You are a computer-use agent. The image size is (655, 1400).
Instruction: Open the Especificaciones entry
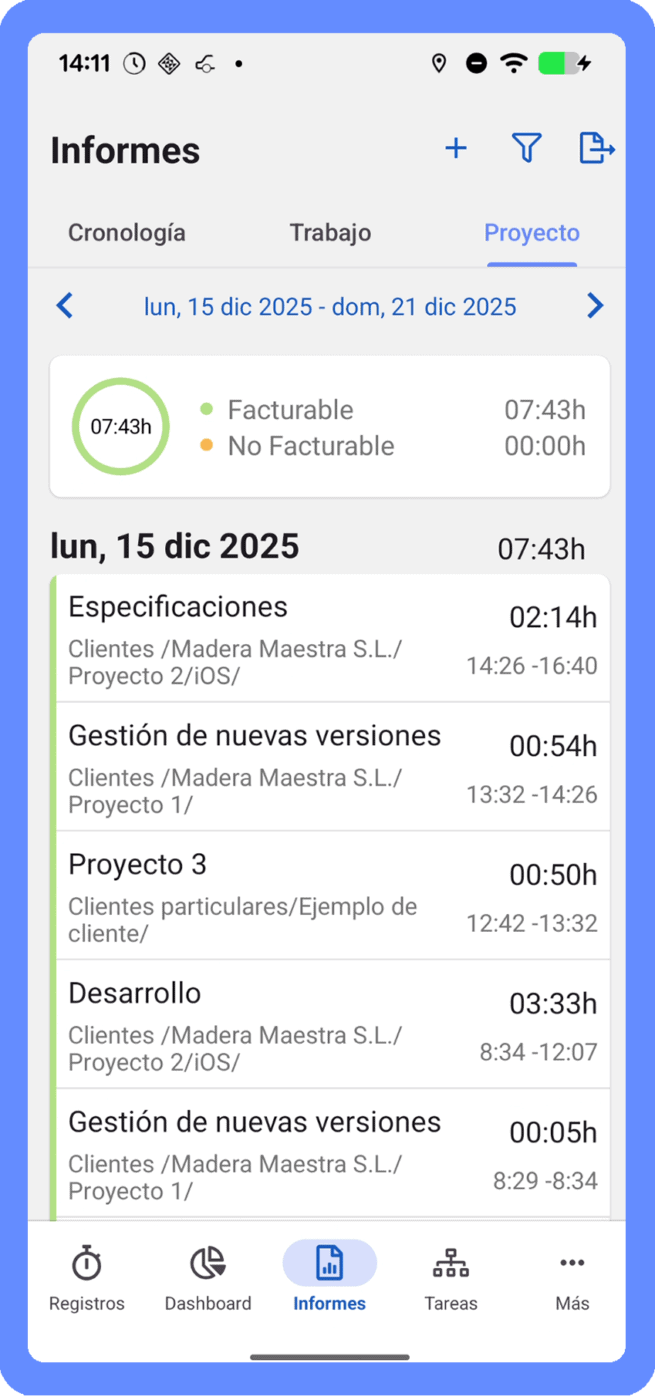[332, 639]
